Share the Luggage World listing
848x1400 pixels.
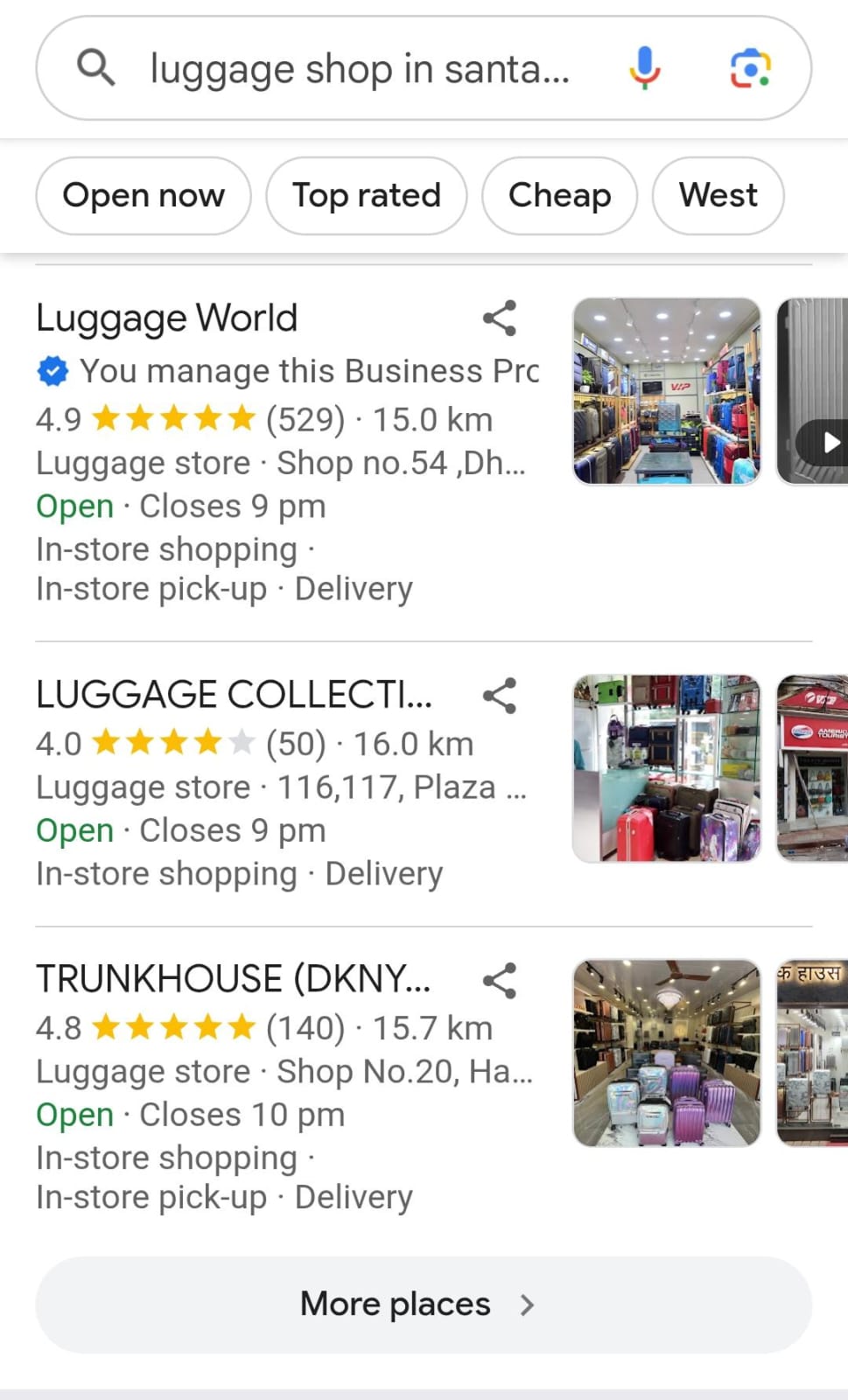tap(500, 318)
